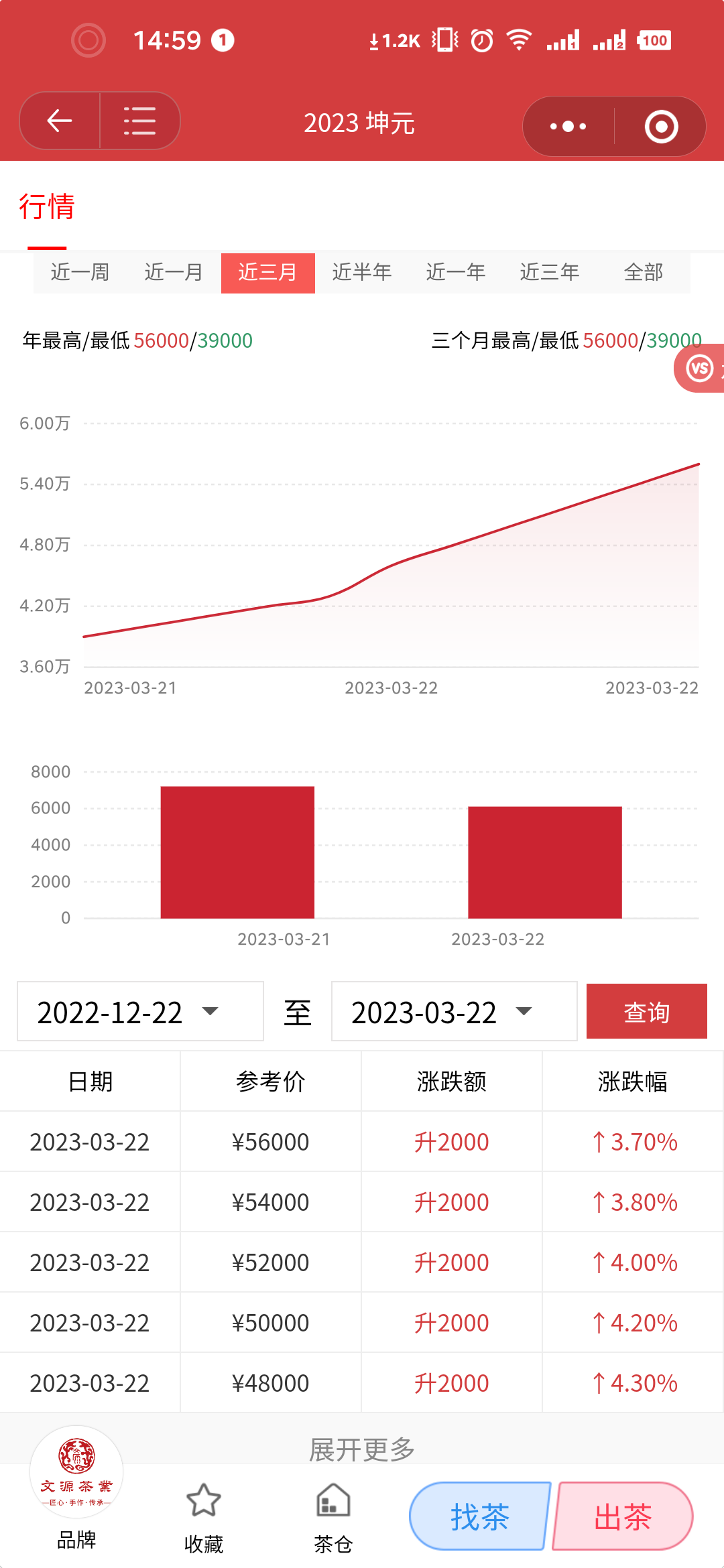Tap the 查询 button
This screenshot has height=1568, width=724.
(647, 1012)
